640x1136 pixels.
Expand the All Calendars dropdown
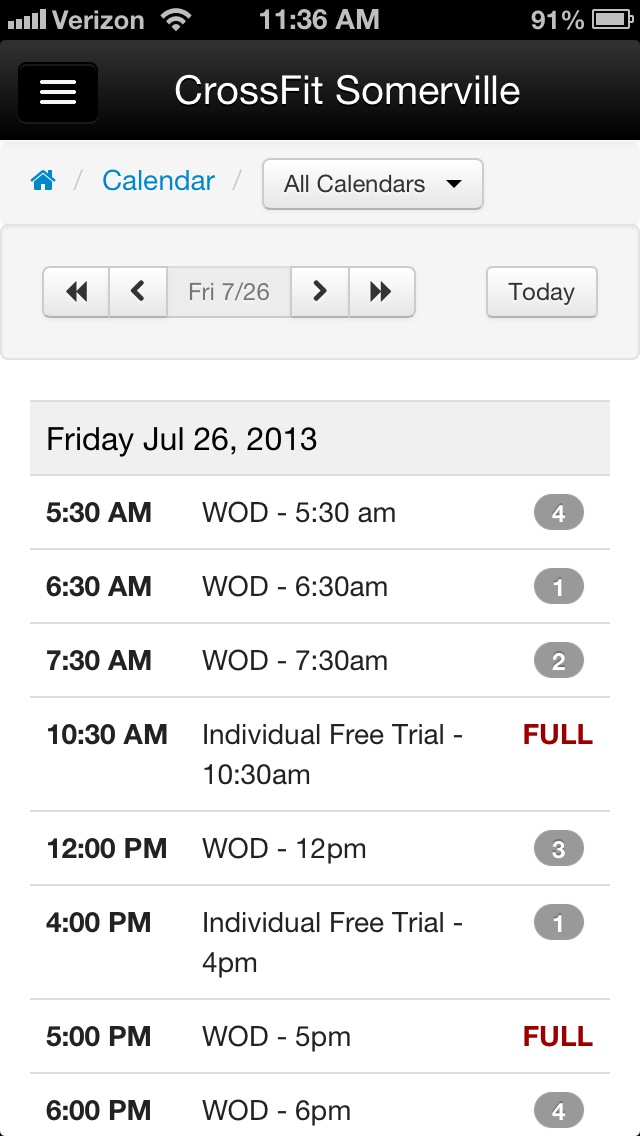[372, 184]
